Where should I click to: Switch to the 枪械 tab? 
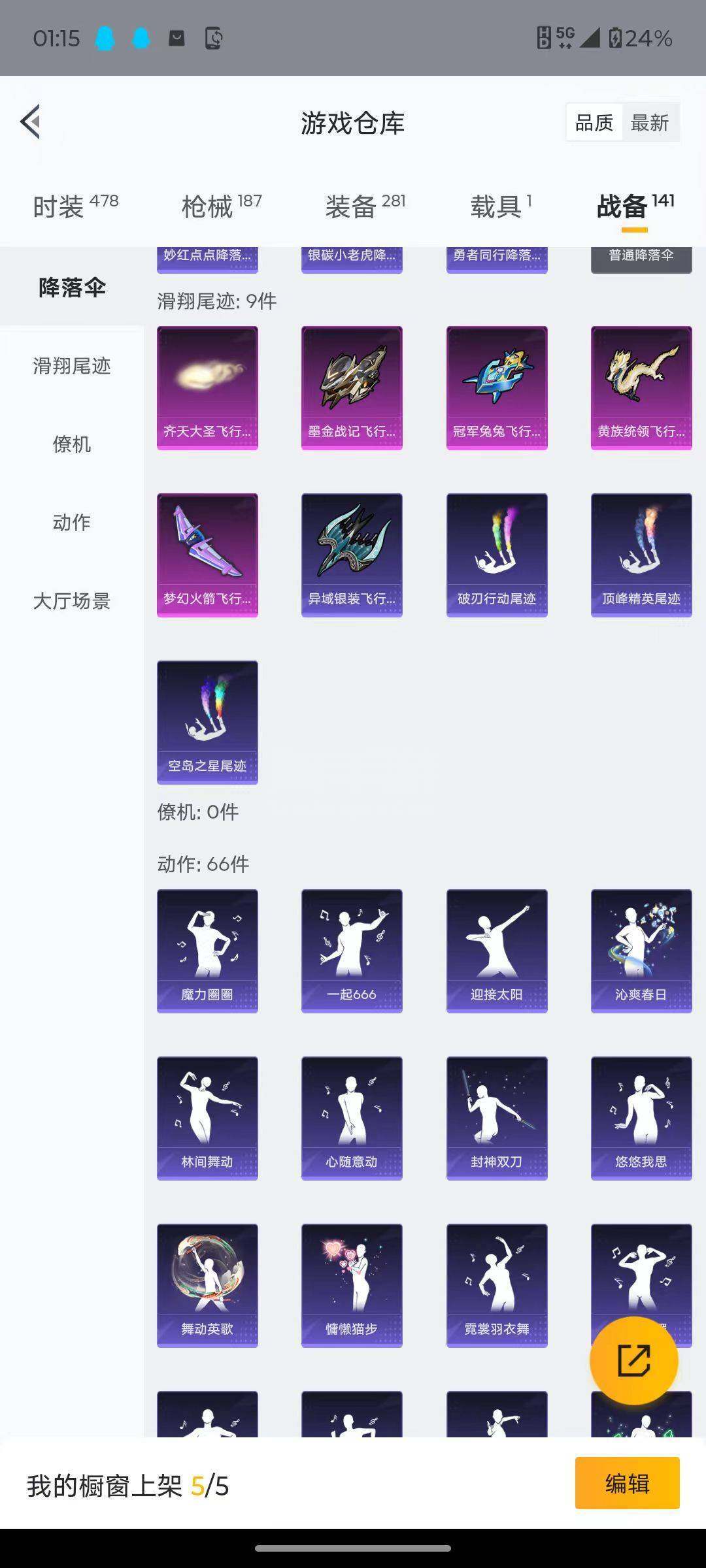tap(221, 206)
